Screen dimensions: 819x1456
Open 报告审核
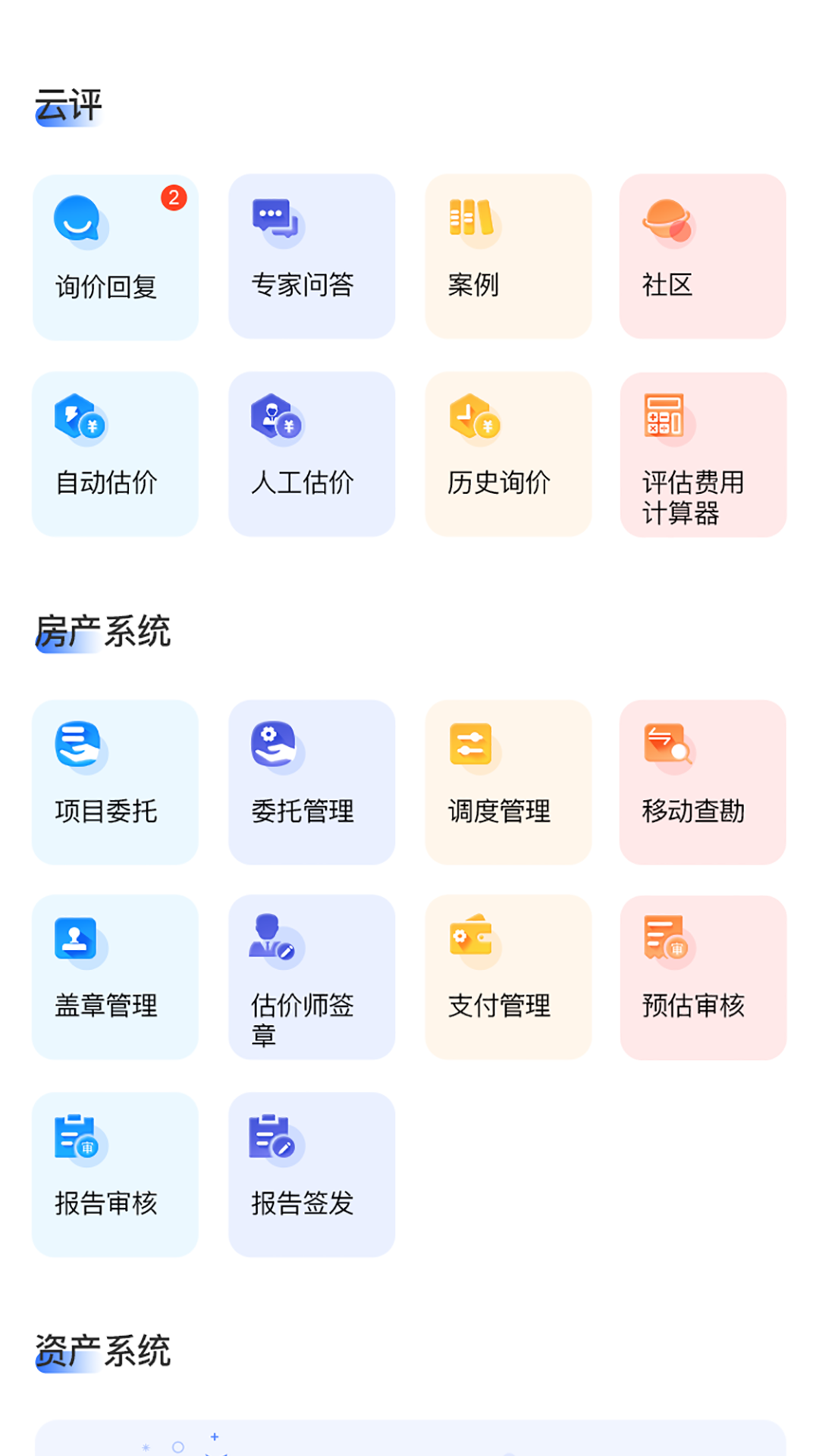[115, 1175]
